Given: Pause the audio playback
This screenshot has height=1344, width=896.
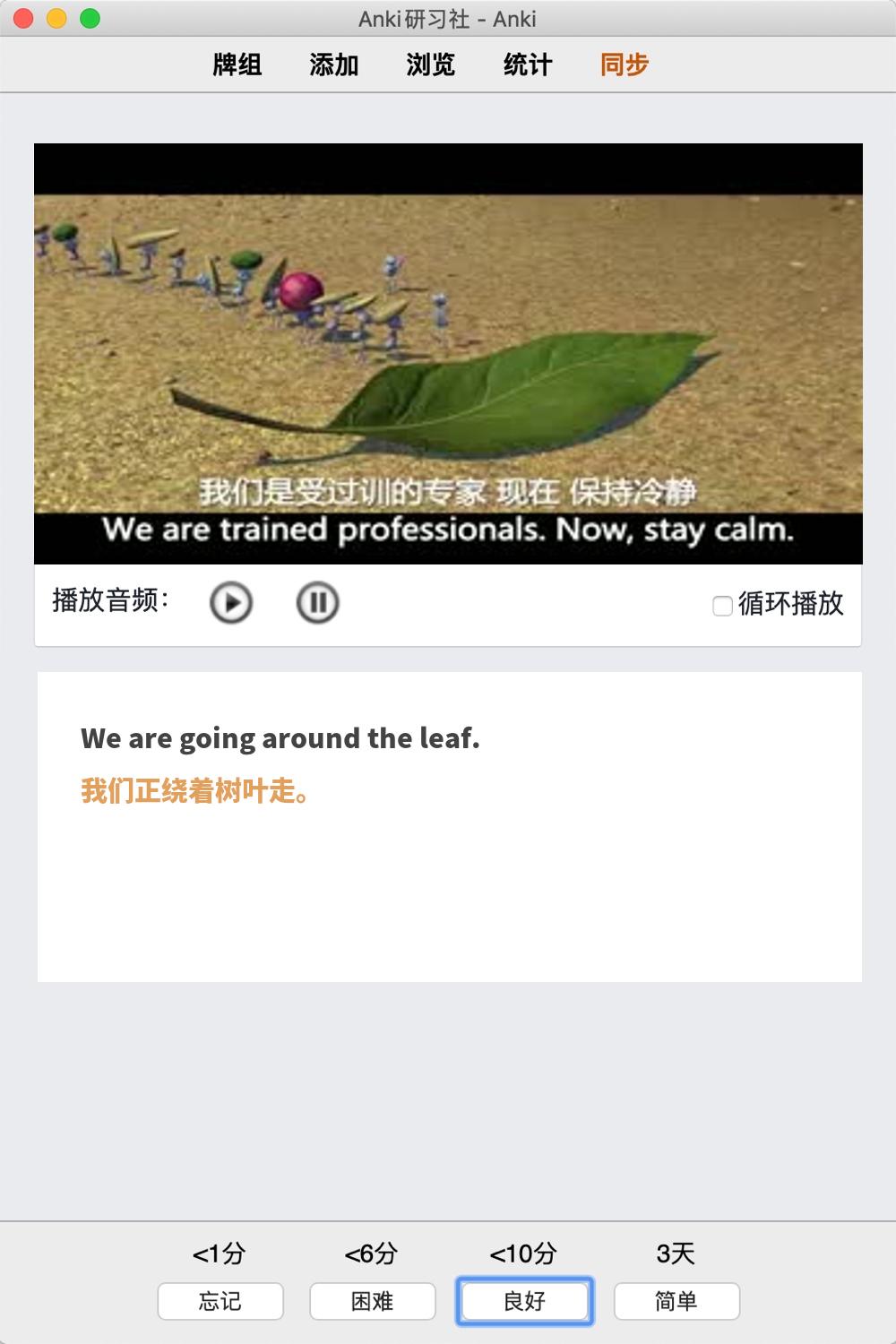Looking at the screenshot, I should tap(317, 602).
